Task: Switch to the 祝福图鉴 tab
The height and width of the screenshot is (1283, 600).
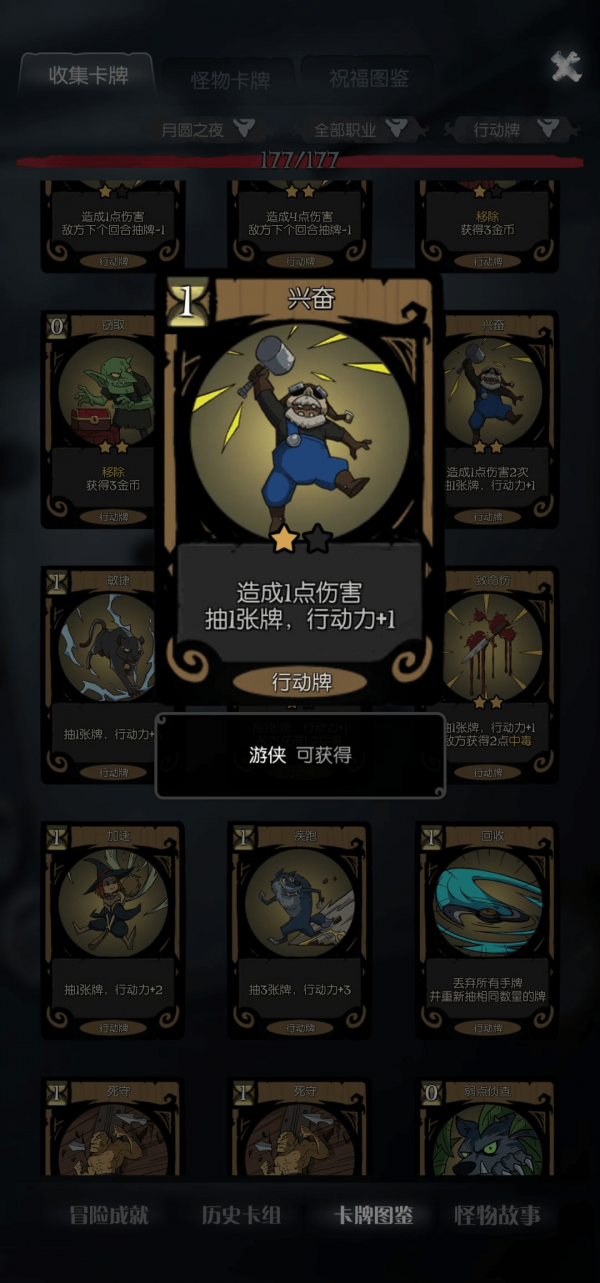Action: tap(368, 80)
